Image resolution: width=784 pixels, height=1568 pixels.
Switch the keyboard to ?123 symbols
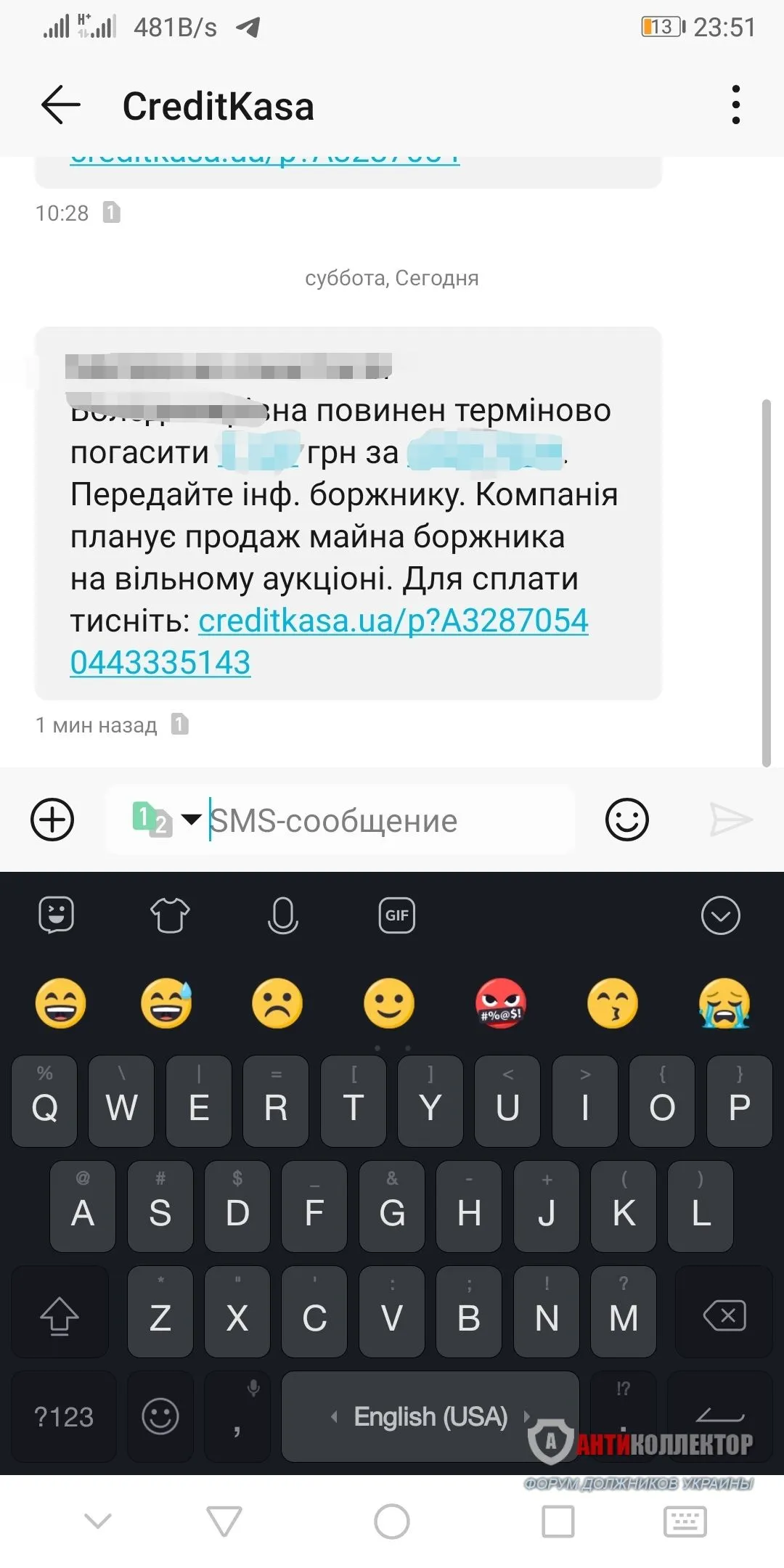(x=64, y=1416)
